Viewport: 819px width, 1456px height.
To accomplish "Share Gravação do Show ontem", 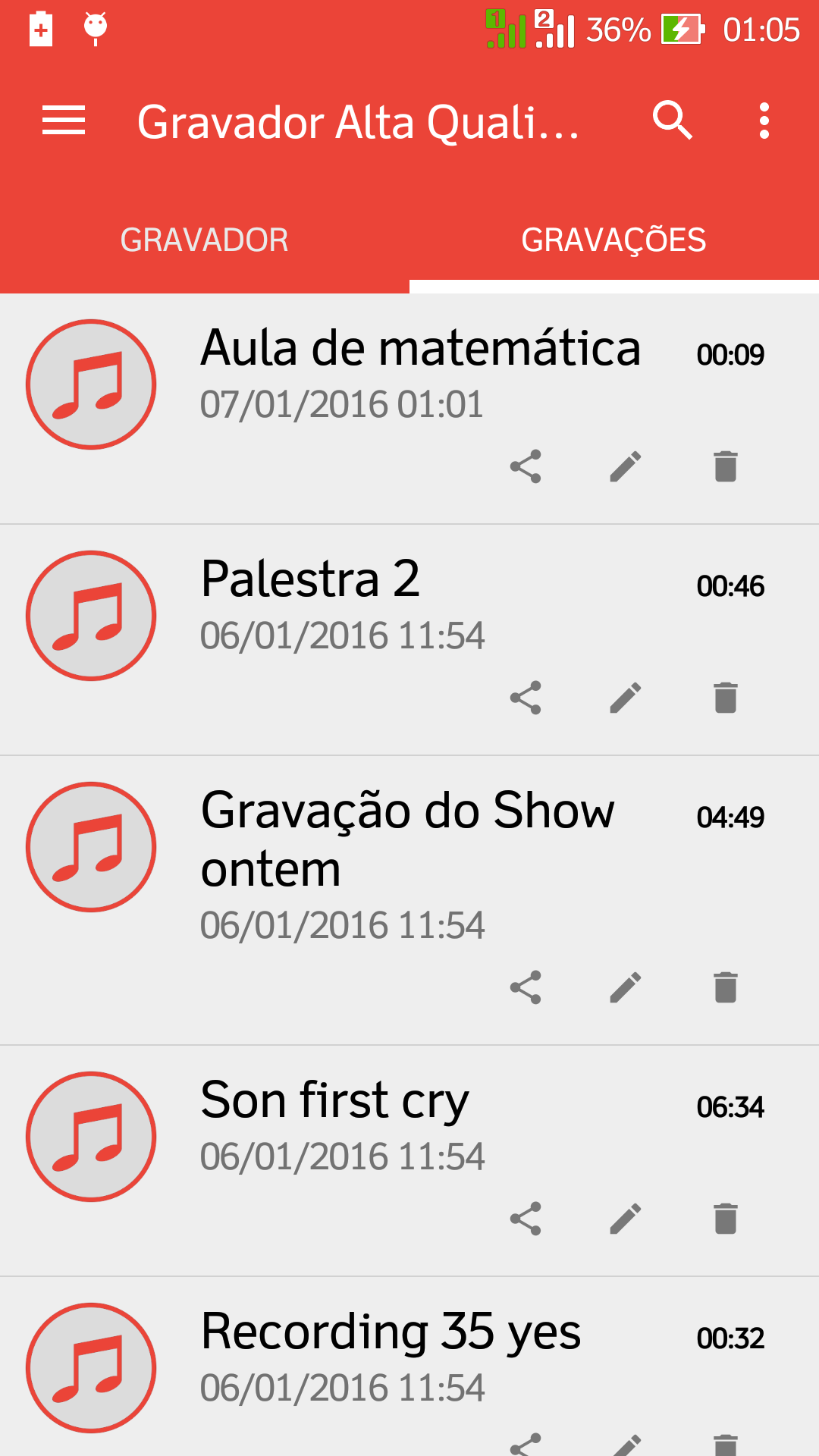I will coord(526,987).
